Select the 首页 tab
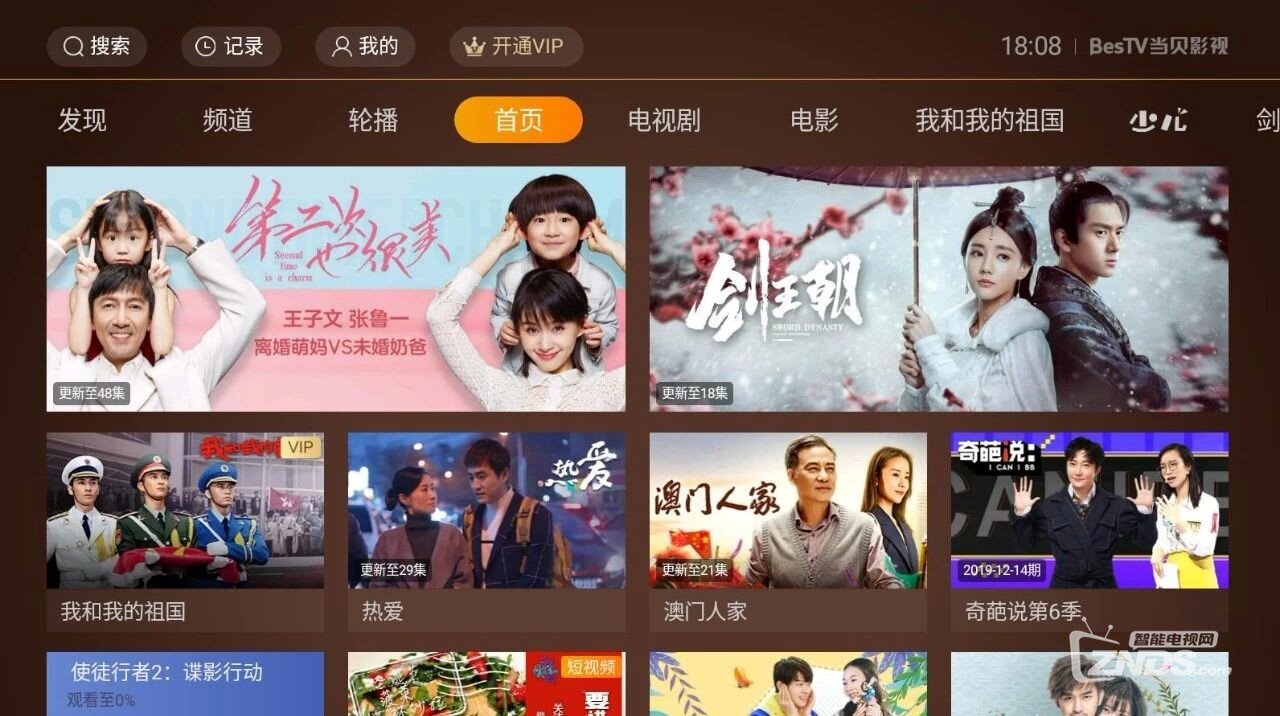This screenshot has width=1280, height=716. 518,121
